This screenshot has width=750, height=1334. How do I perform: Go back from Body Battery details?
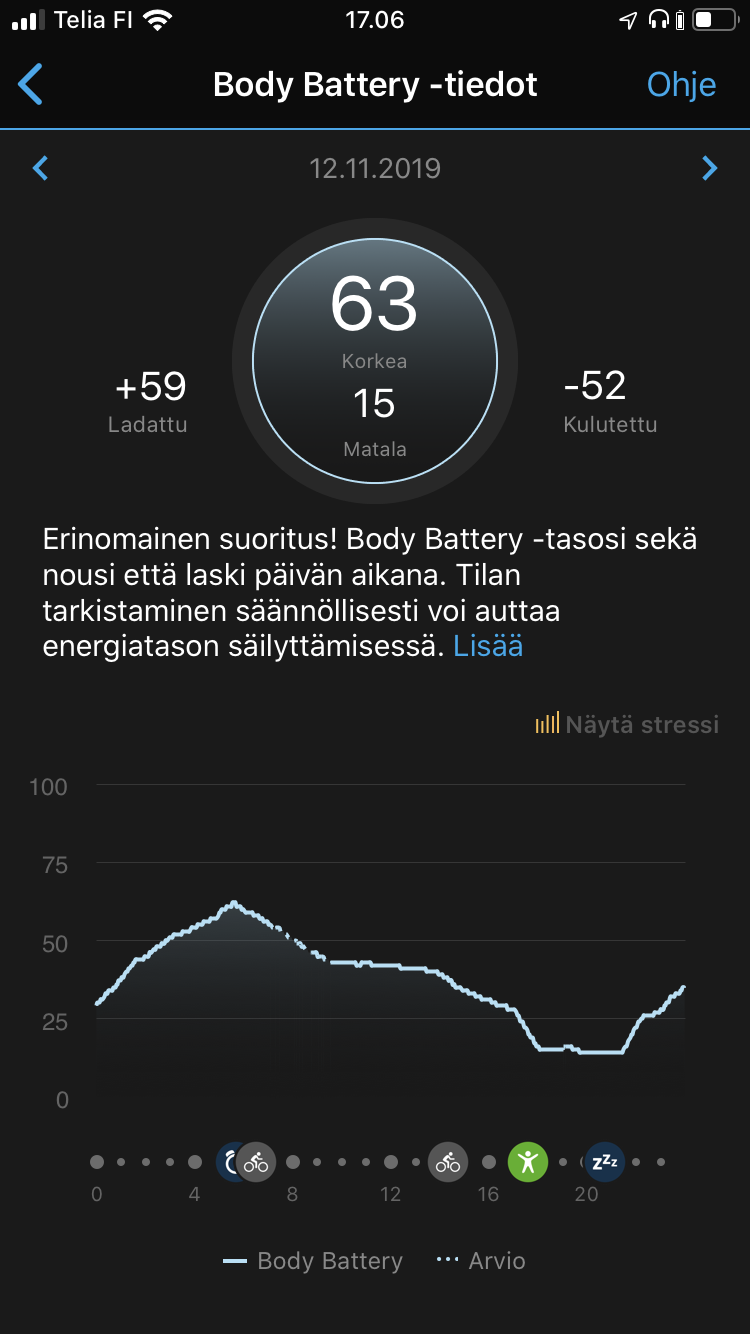tap(31, 85)
